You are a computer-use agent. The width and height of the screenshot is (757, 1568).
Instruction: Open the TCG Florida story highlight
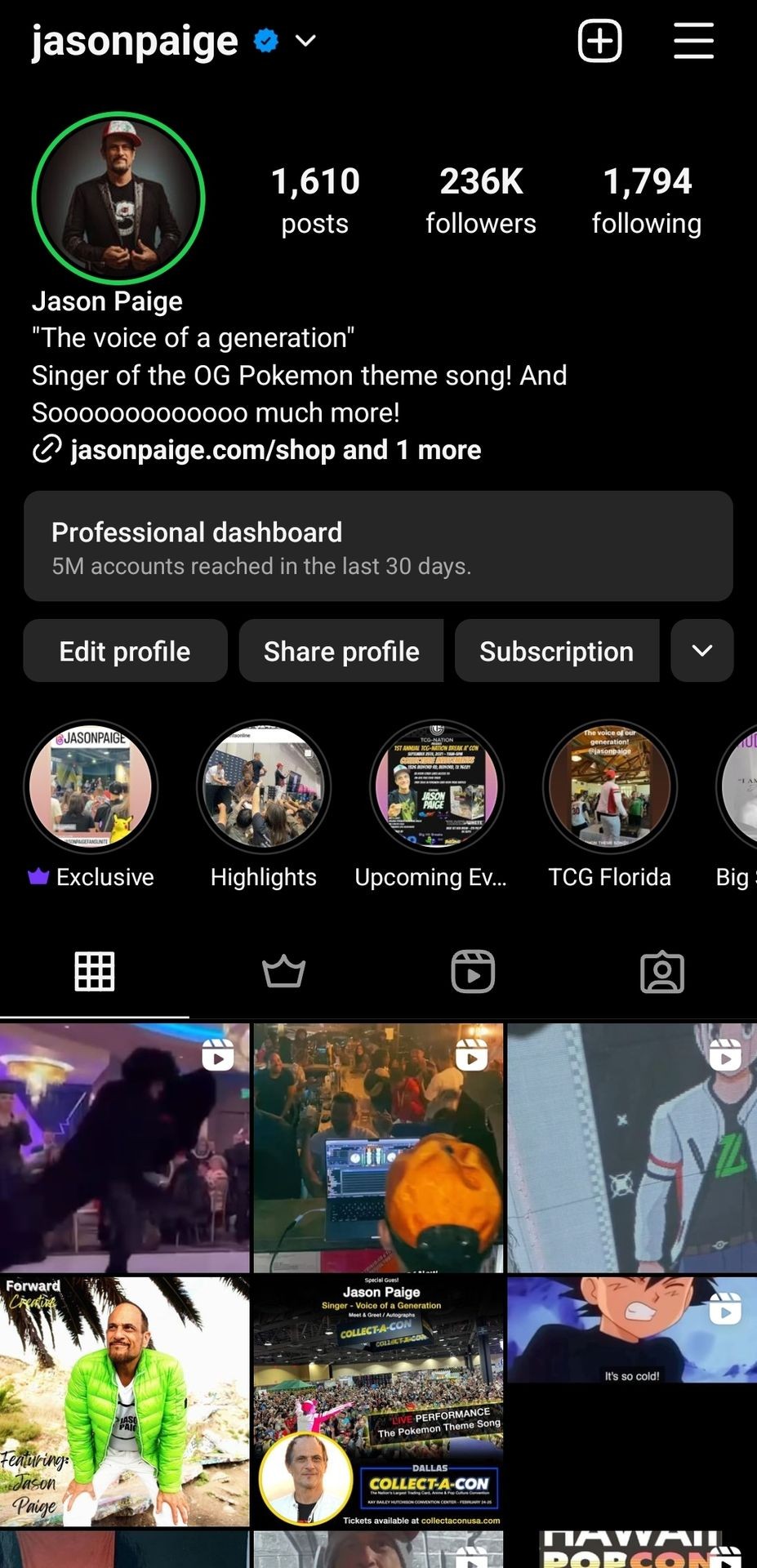pos(609,786)
